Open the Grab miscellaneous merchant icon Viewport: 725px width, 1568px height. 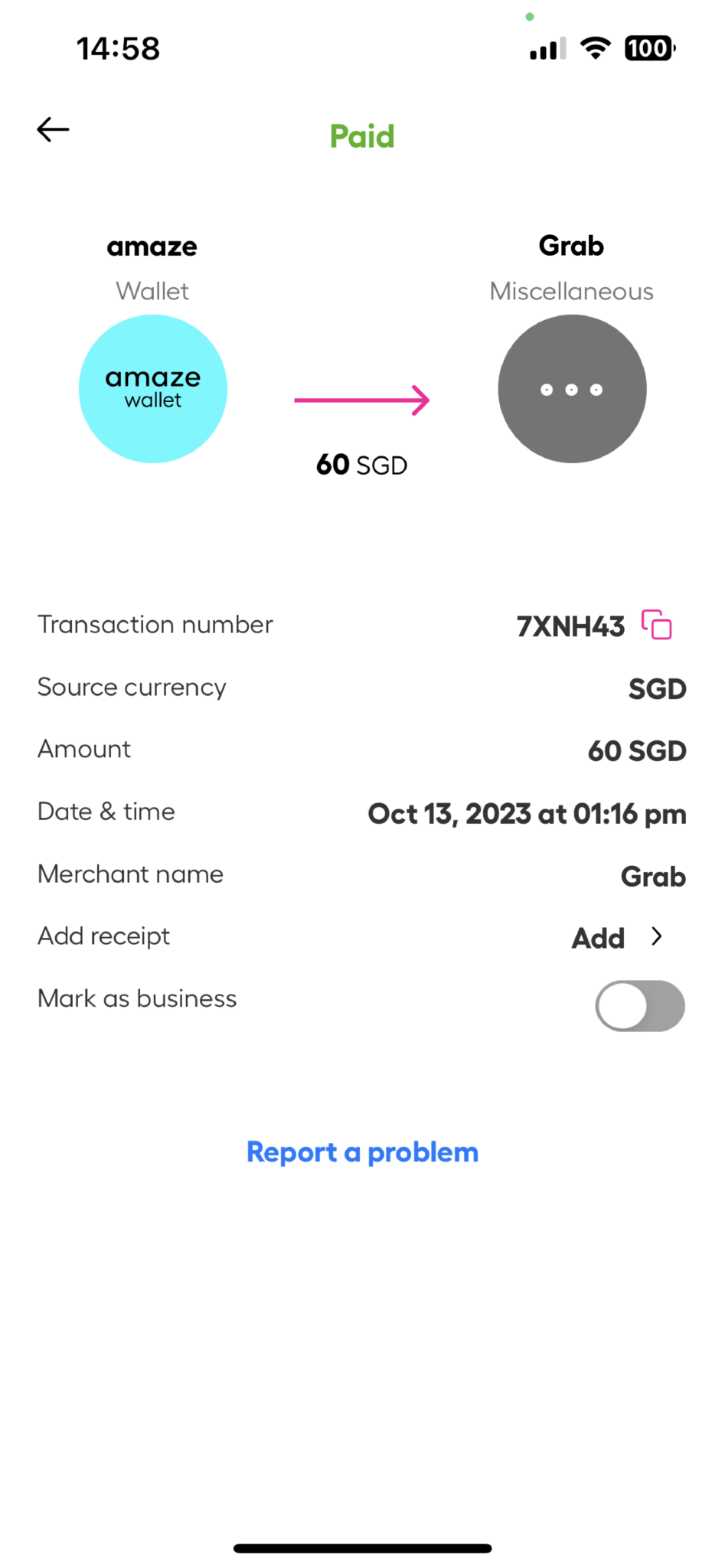coord(571,389)
